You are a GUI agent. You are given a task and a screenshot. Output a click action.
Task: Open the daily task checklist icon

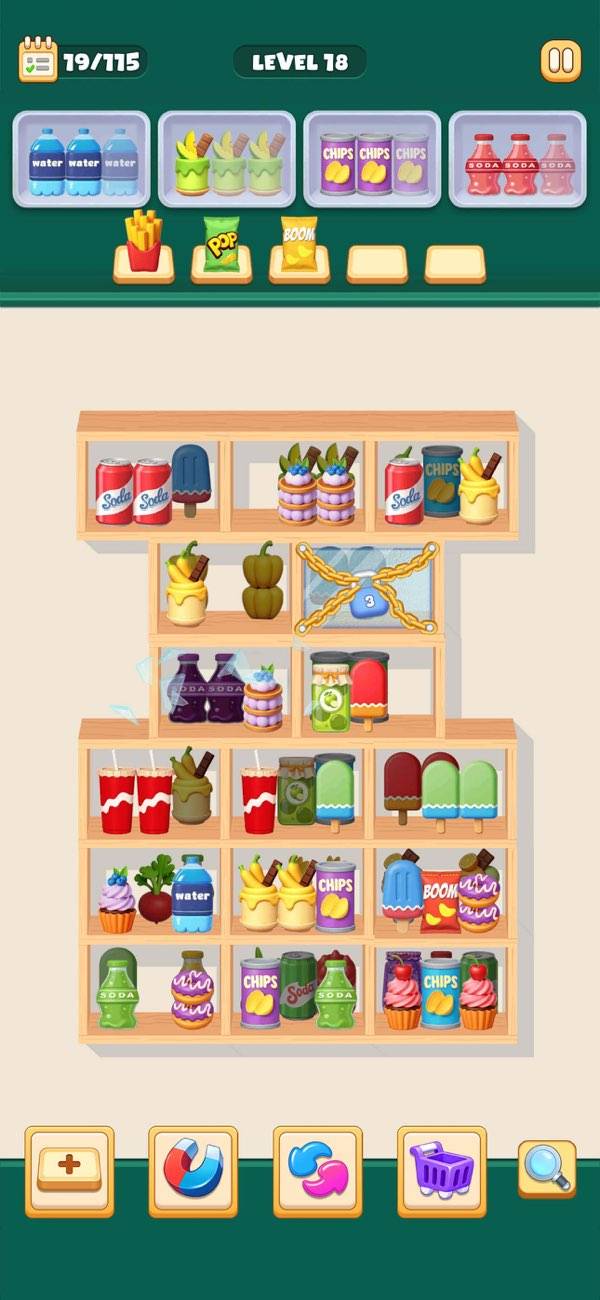pyautogui.click(x=38, y=61)
